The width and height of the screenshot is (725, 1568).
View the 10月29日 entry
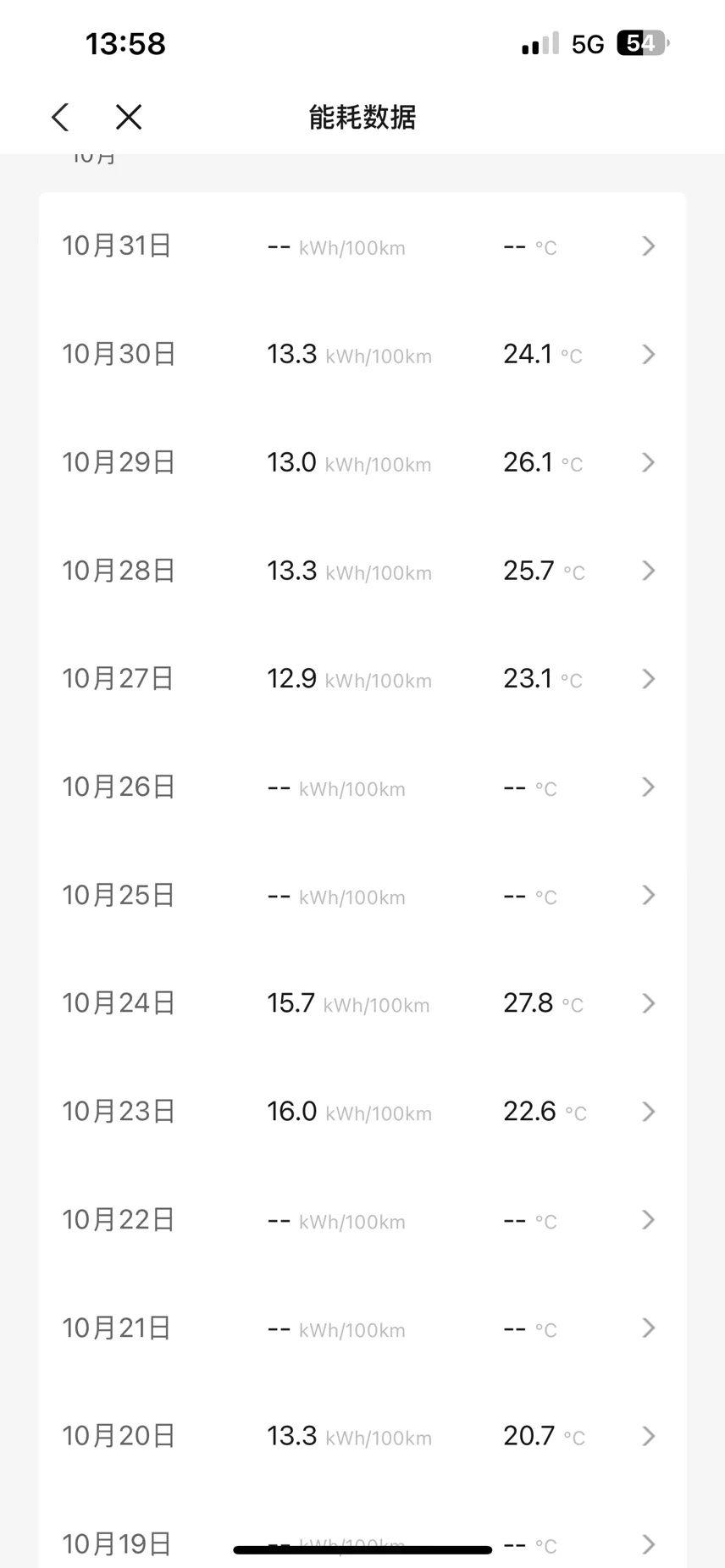point(362,462)
